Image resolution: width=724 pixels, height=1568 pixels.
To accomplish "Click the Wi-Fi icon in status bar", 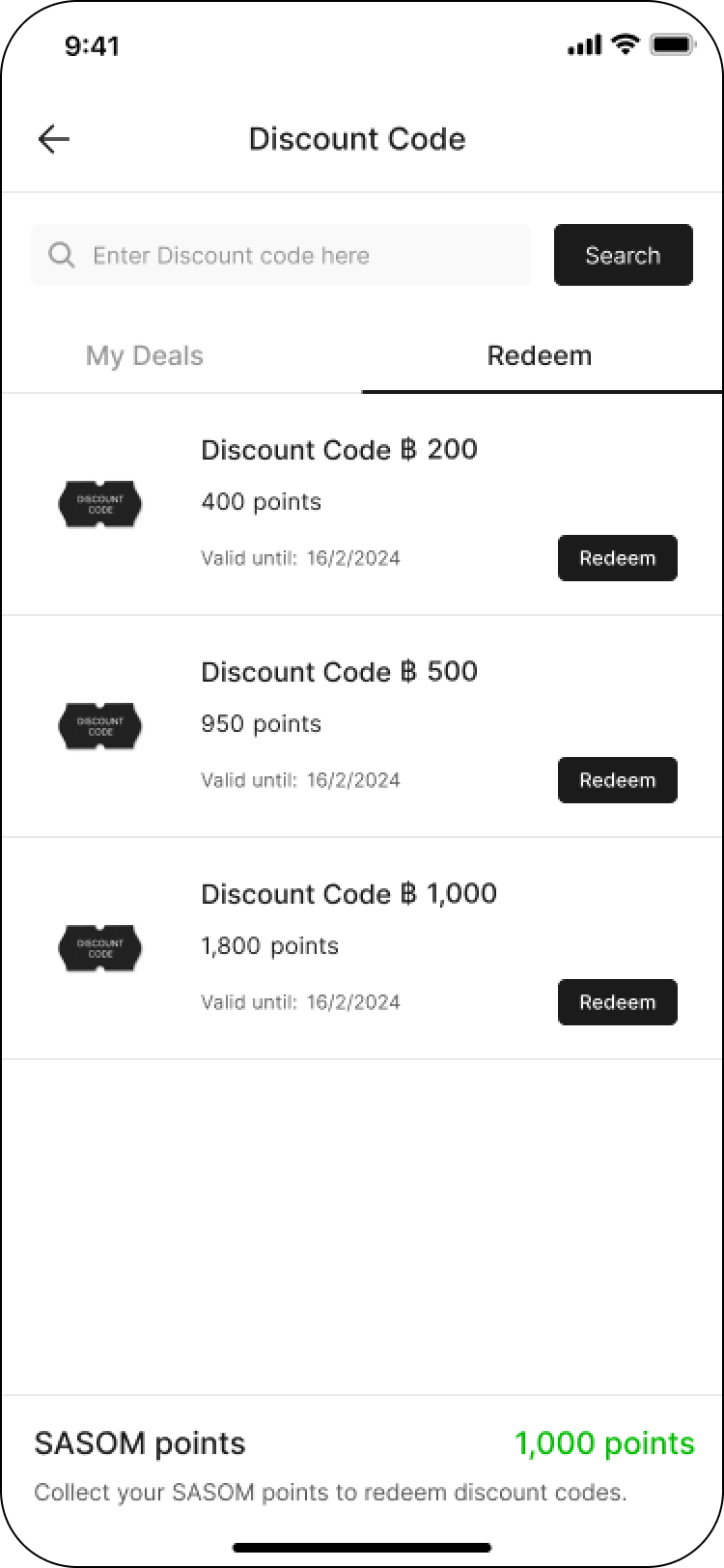I will (x=627, y=43).
